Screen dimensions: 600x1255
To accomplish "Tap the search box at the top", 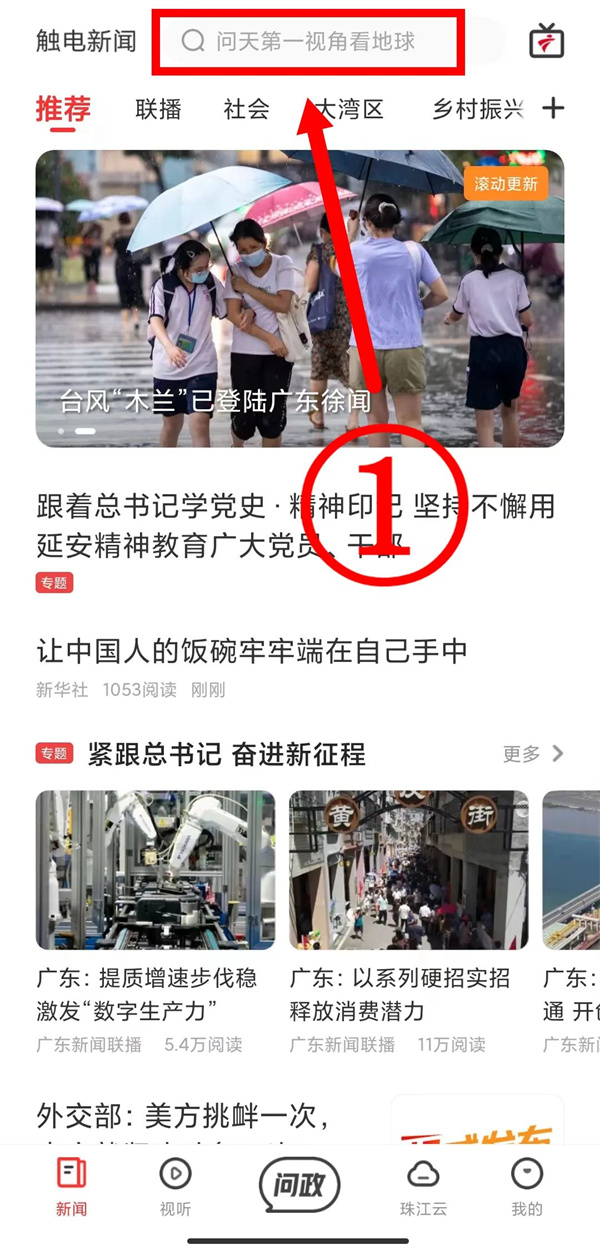I will pos(310,42).
